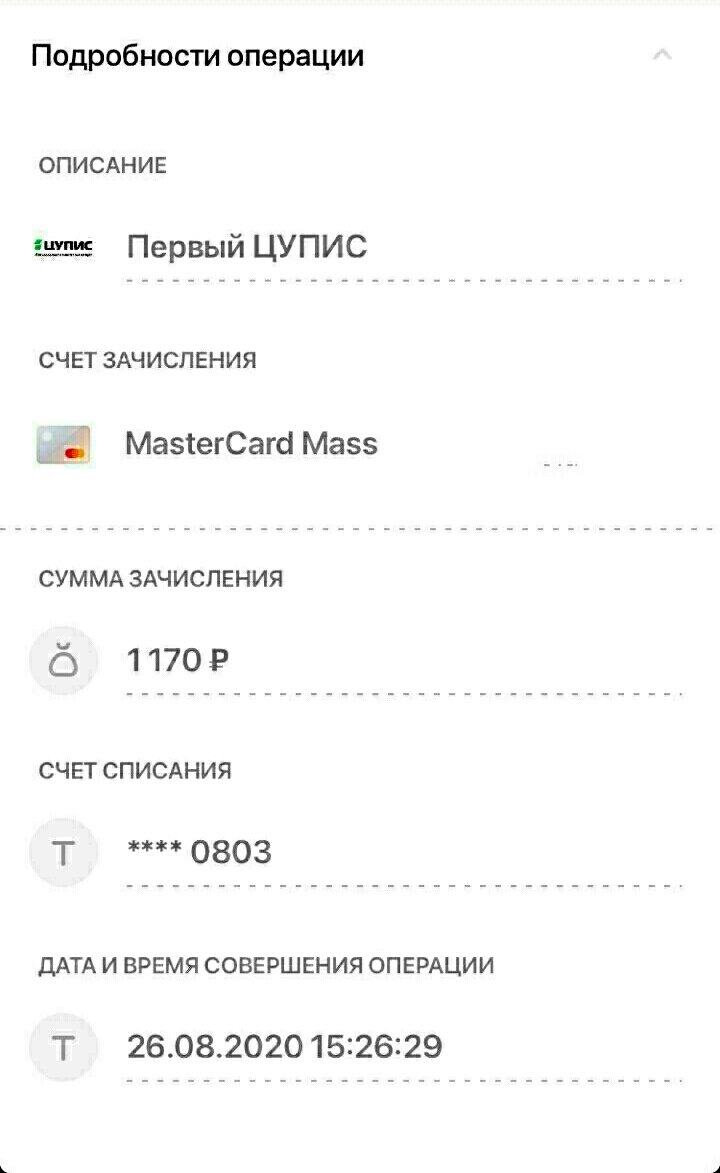Collapse the Подробности операции section
The height and width of the screenshot is (1173, 720).
click(661, 56)
